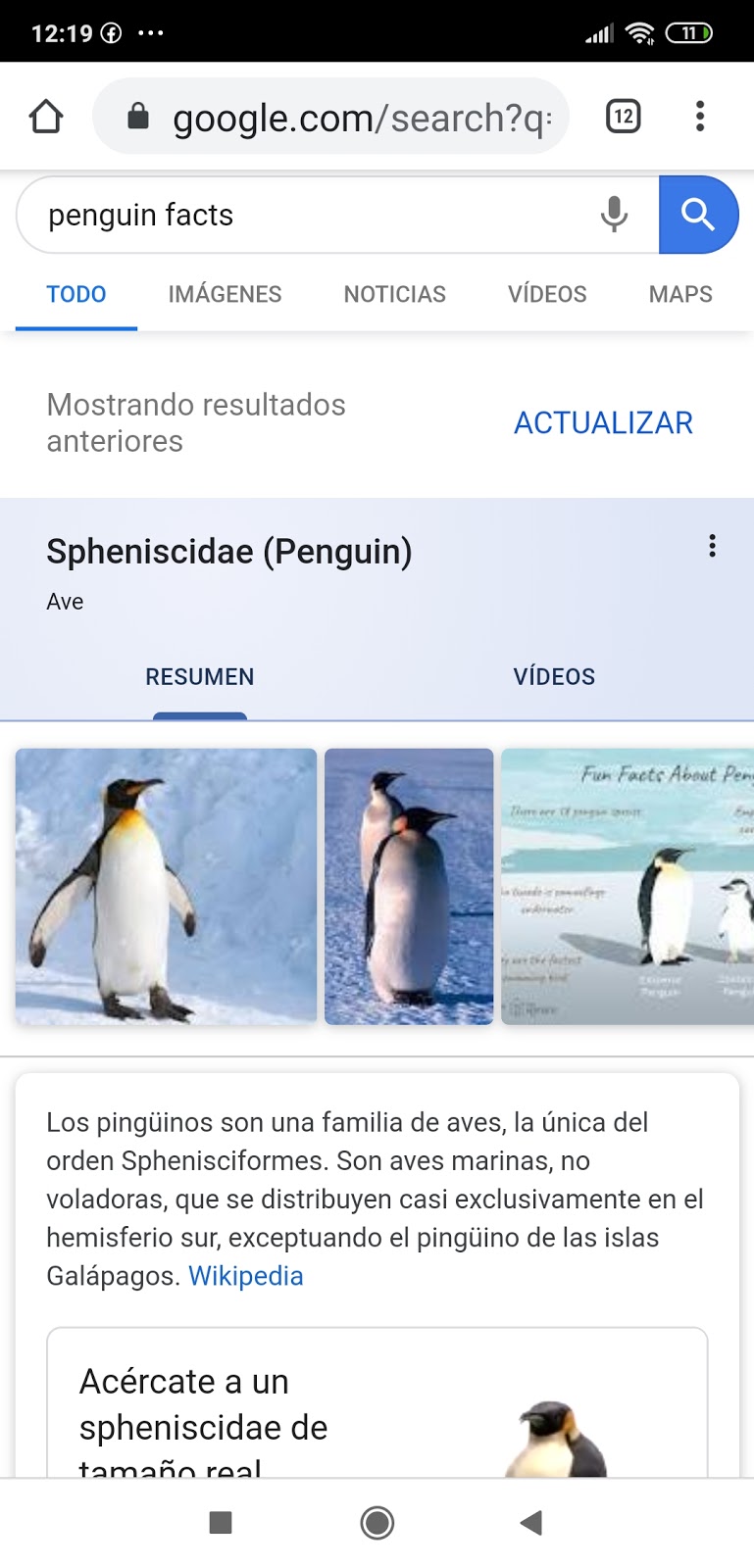This screenshot has width=754, height=1568.
Task: Tap the system back button
Action: pyautogui.click(x=531, y=1522)
